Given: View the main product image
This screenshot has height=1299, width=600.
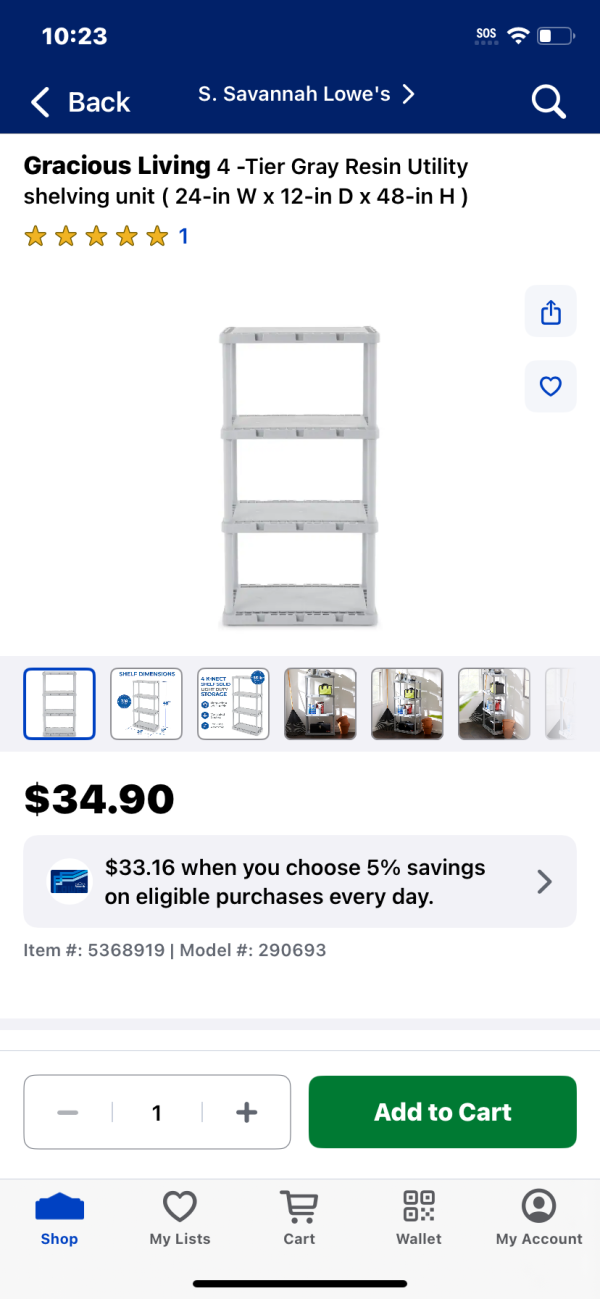Looking at the screenshot, I should pyautogui.click(x=300, y=477).
